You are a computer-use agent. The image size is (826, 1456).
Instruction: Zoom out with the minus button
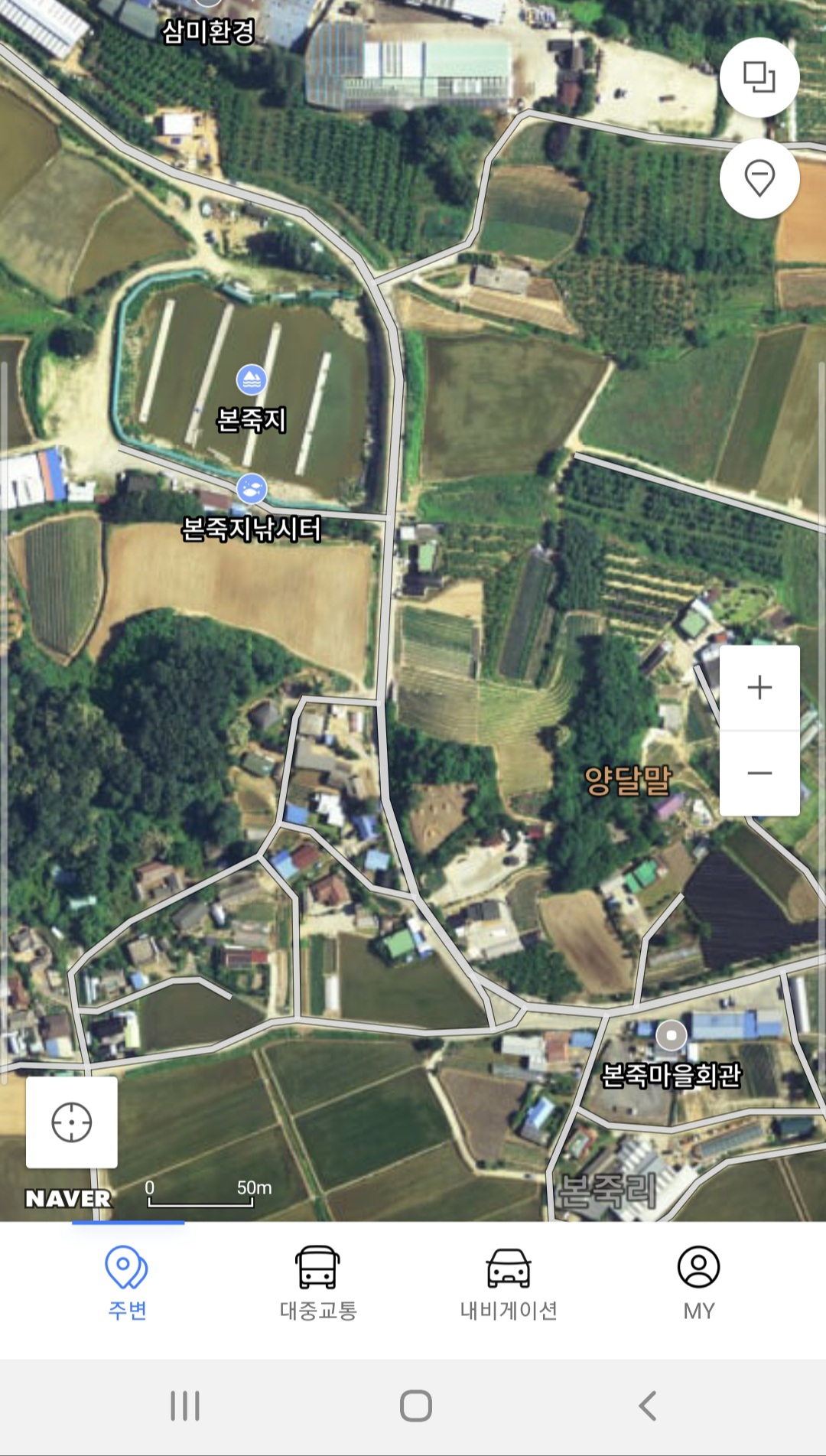pos(759,773)
